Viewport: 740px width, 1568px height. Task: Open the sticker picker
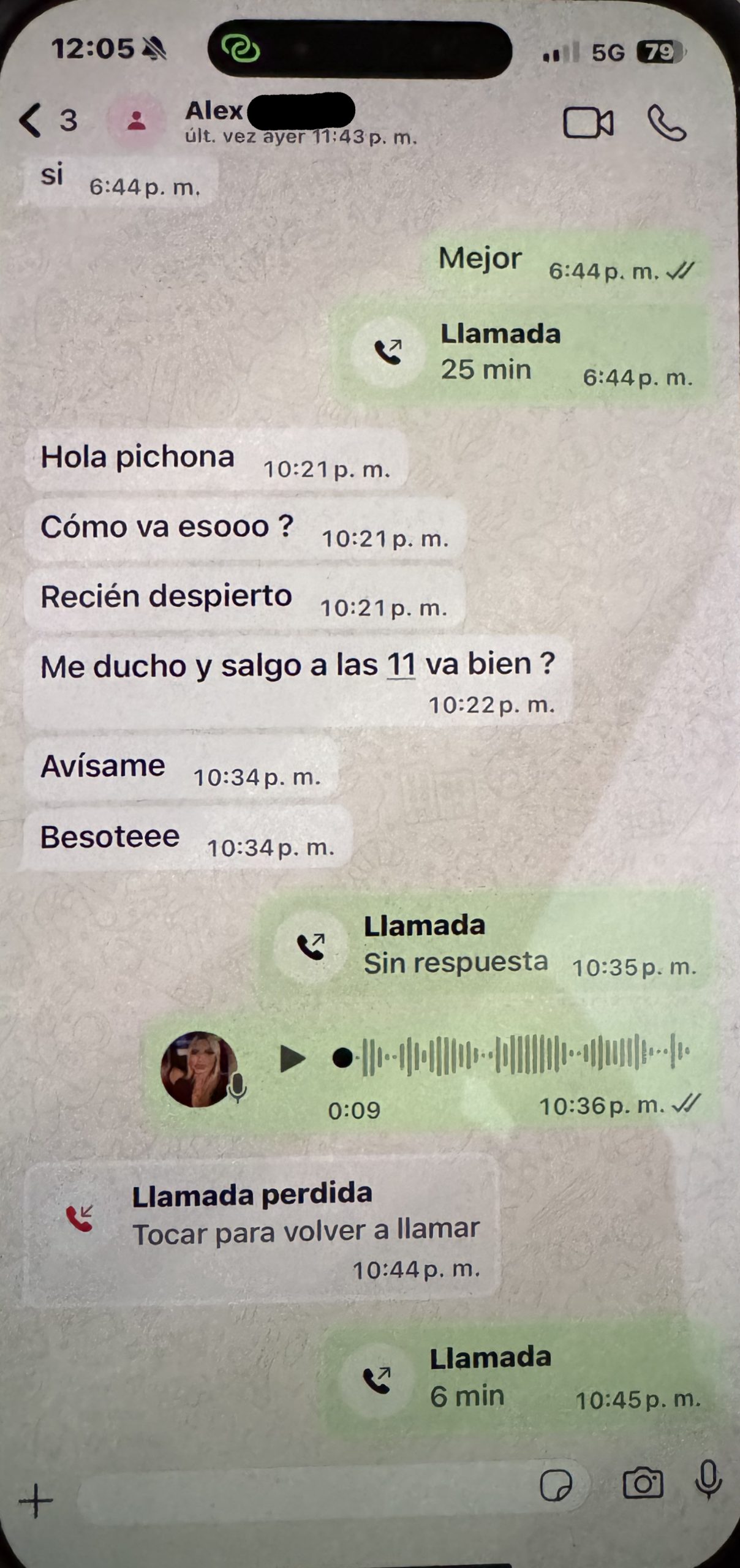556,1485
